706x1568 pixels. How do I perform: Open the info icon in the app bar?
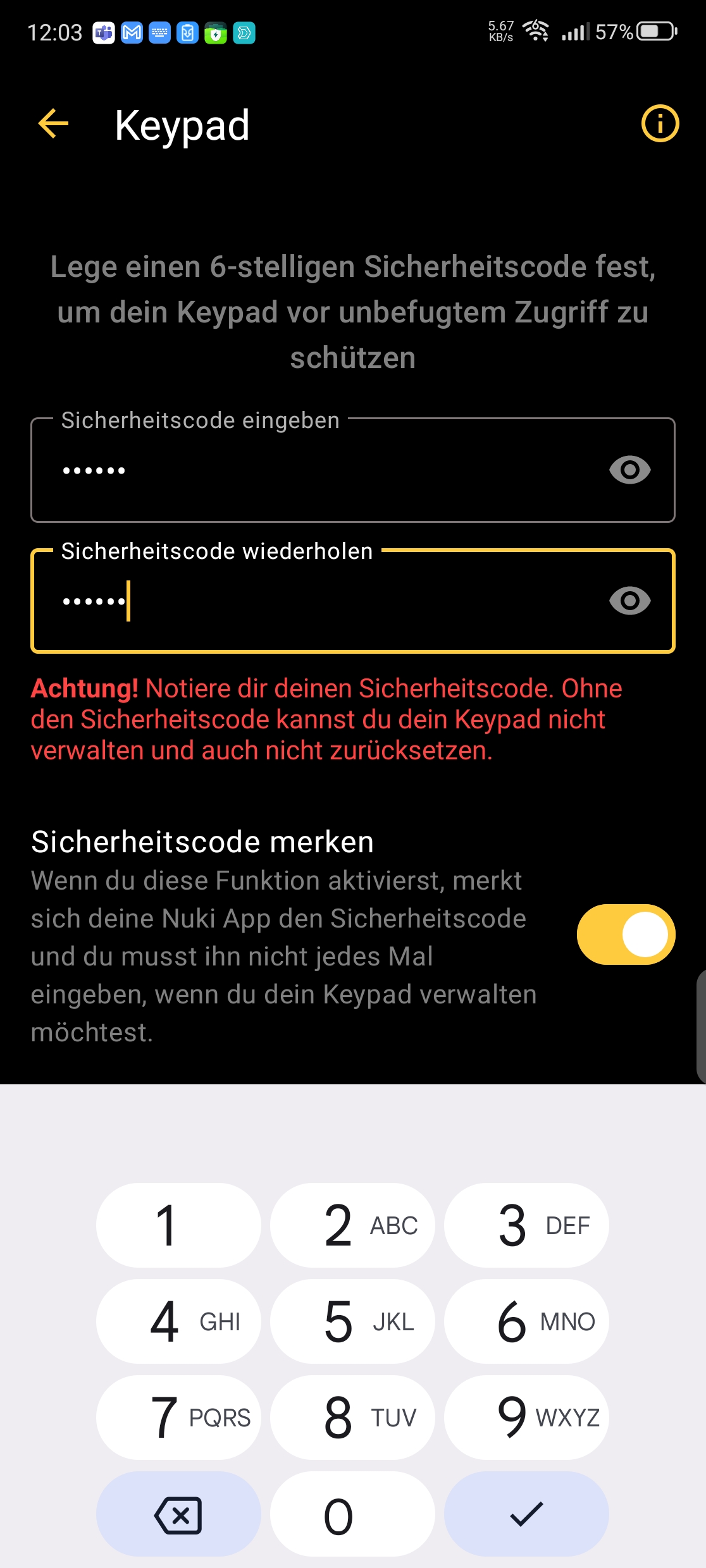coord(660,123)
